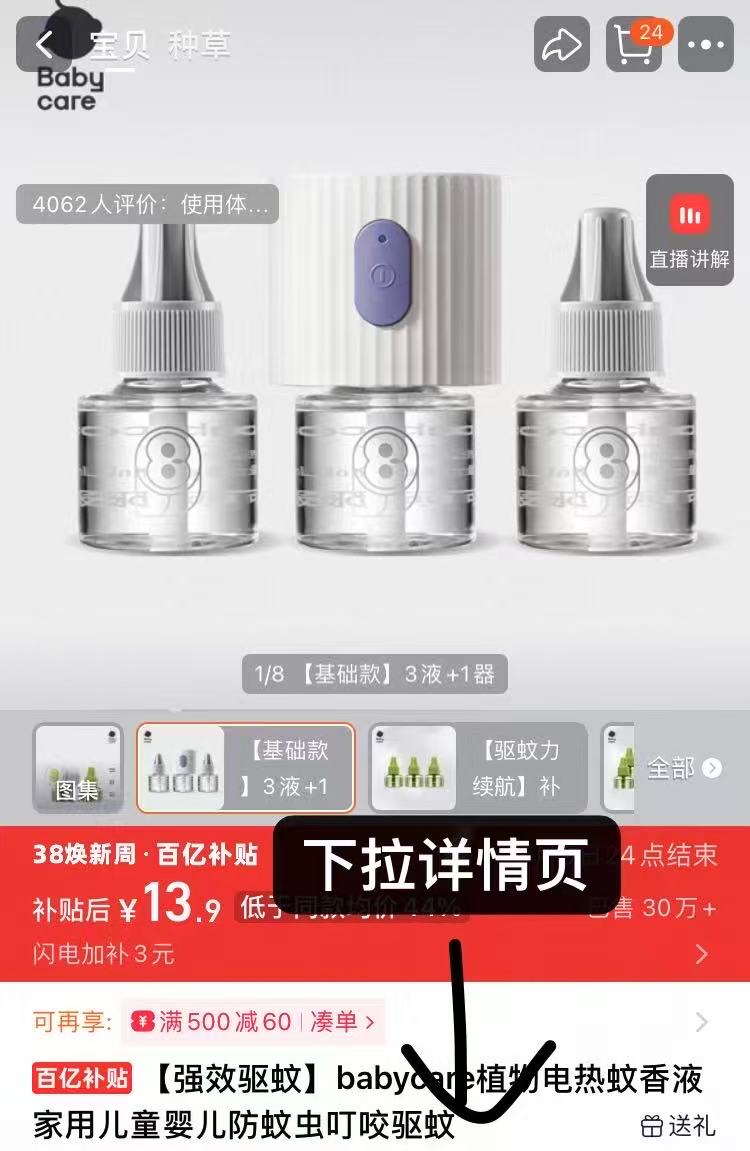
Task: Tap 满500减60 凑单 coupon
Action: click(x=253, y=1021)
